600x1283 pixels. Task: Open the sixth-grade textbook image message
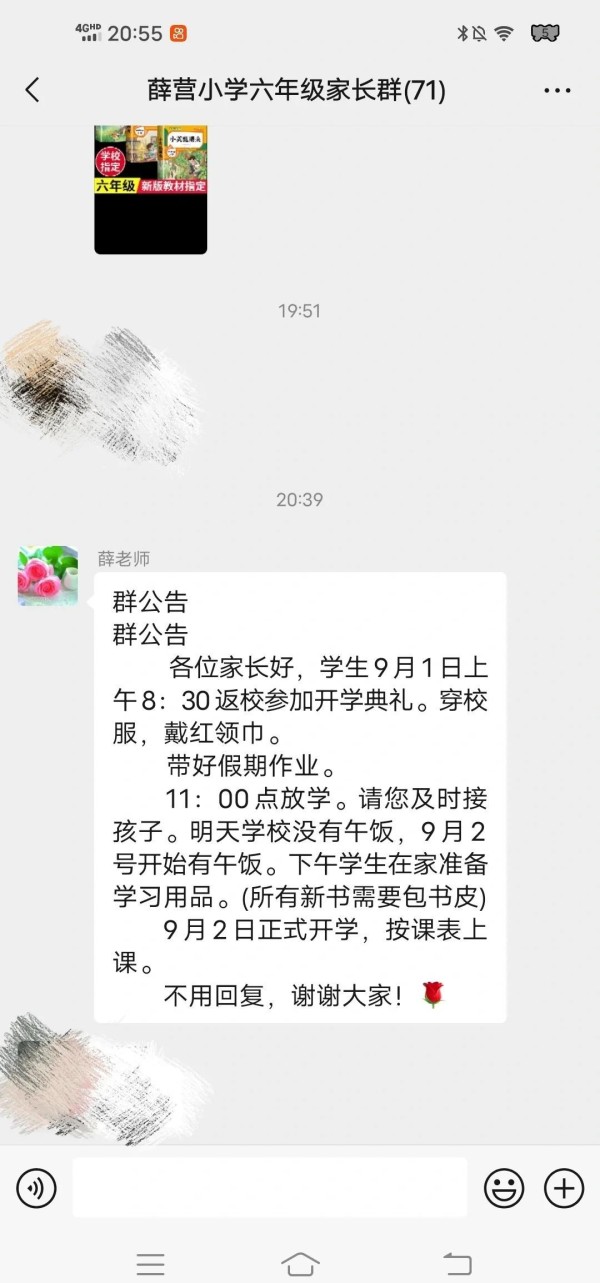151,189
